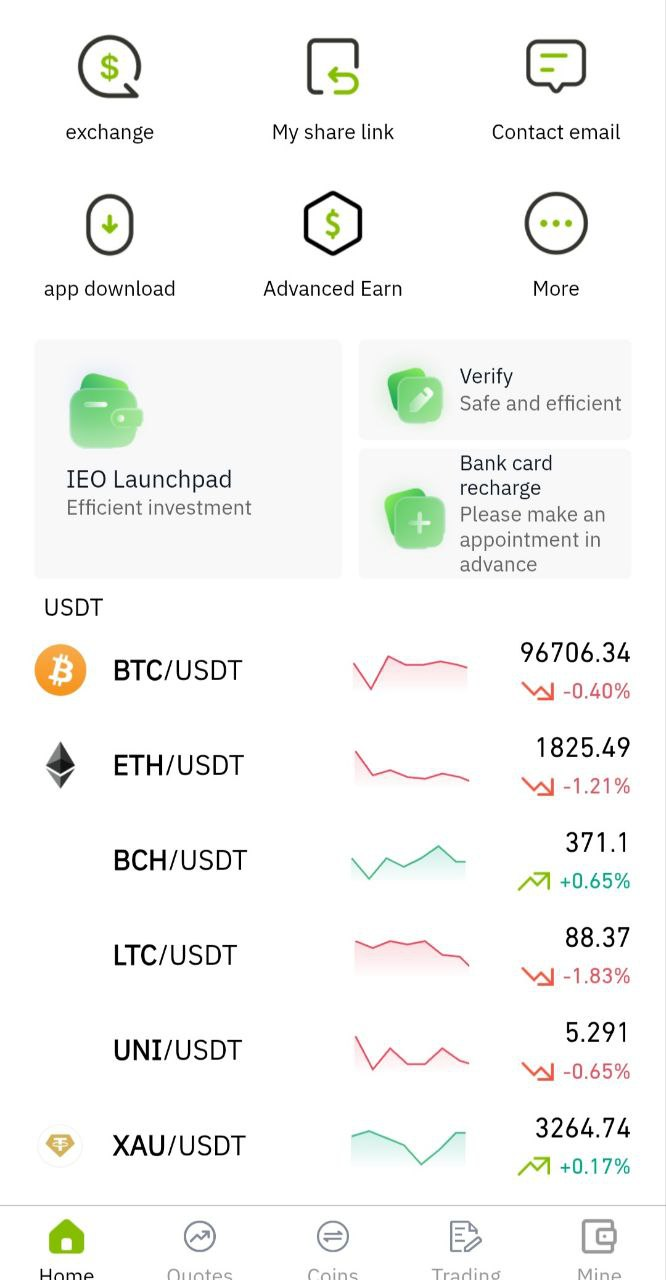Viewport: 666px width, 1280px height.
Task: Open Advanced Earn
Action: 333,247
